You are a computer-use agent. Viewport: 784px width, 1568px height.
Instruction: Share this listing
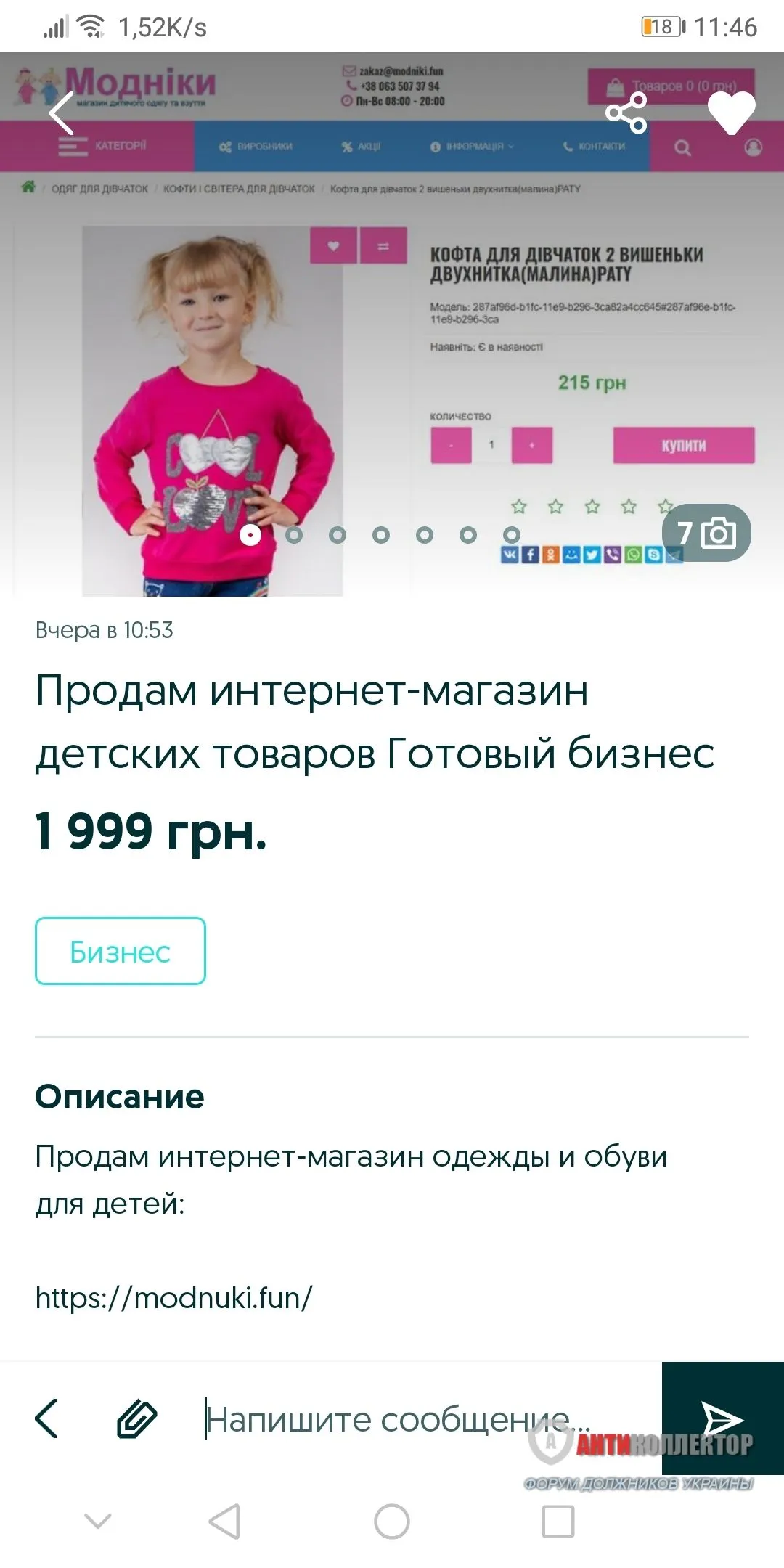coord(626,114)
